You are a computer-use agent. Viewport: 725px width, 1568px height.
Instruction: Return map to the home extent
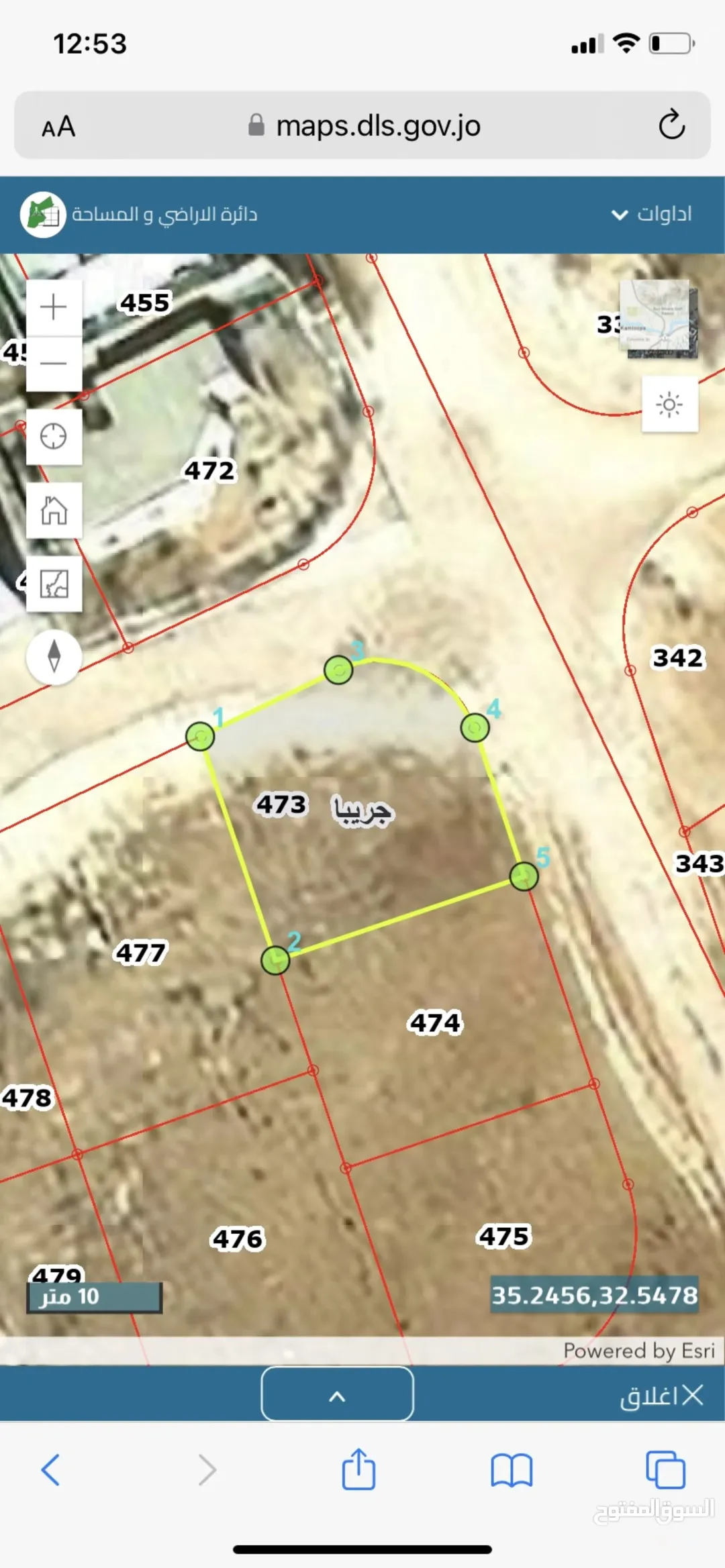click(54, 510)
